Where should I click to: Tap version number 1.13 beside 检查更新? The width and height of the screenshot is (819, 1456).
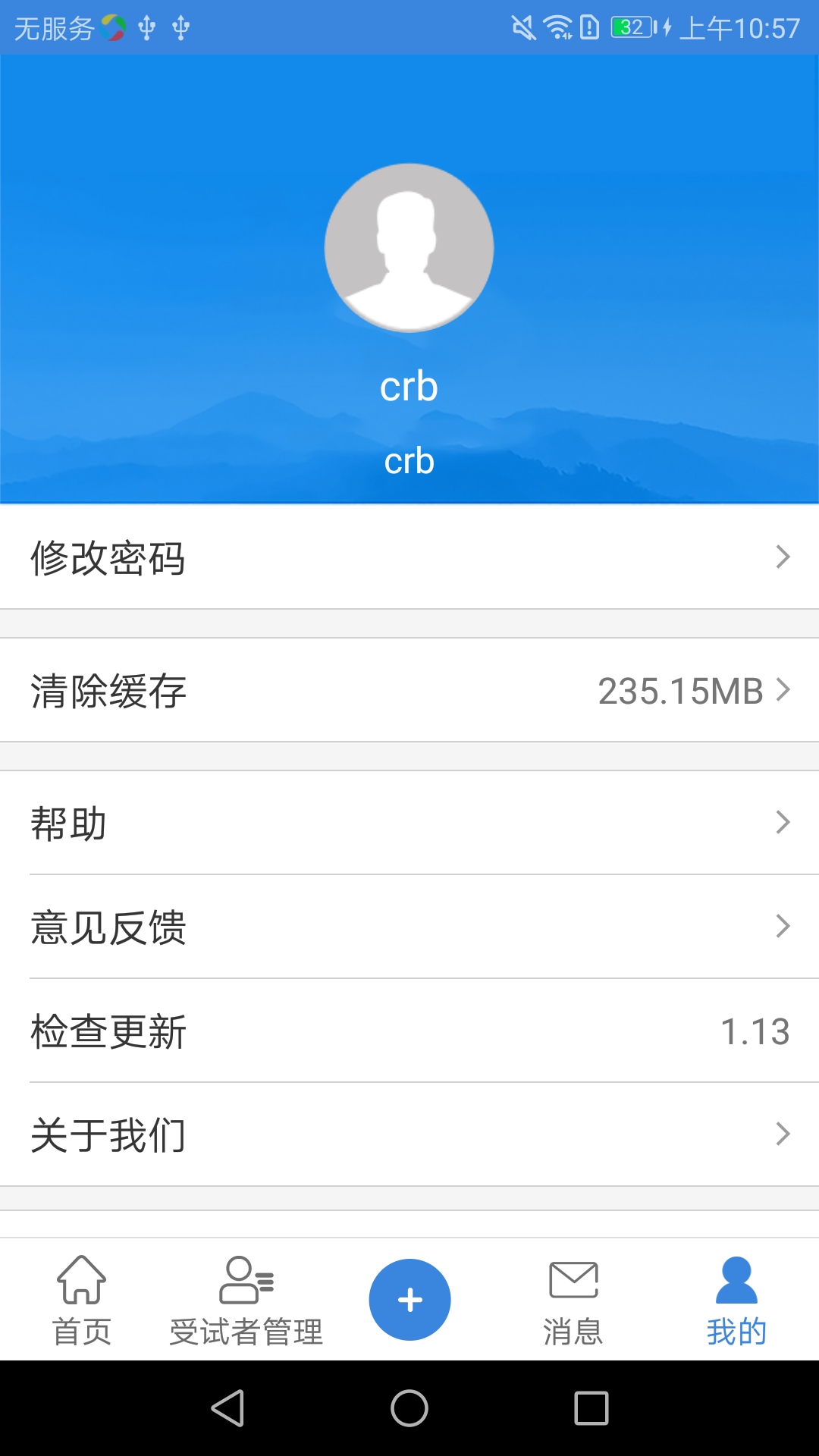[x=757, y=1031]
